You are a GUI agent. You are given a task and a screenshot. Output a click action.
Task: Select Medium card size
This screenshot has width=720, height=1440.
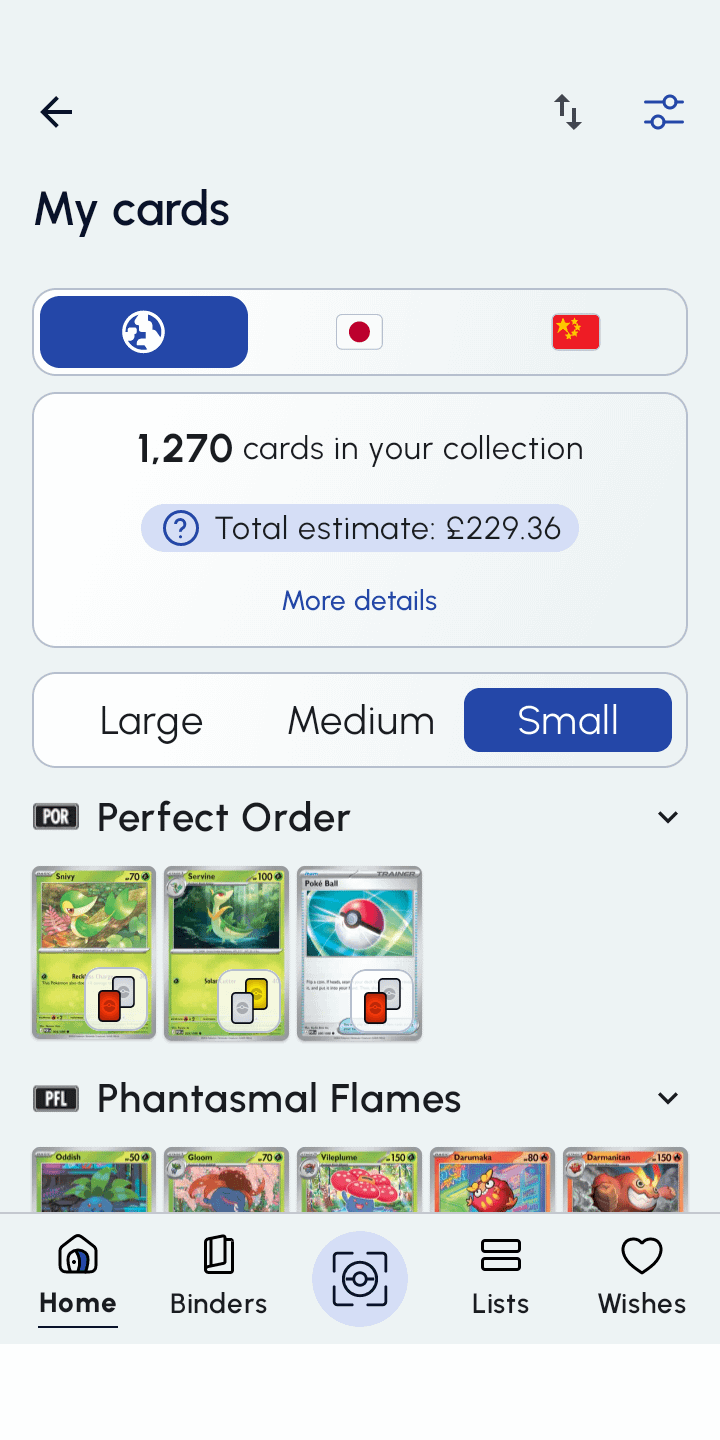tap(361, 720)
